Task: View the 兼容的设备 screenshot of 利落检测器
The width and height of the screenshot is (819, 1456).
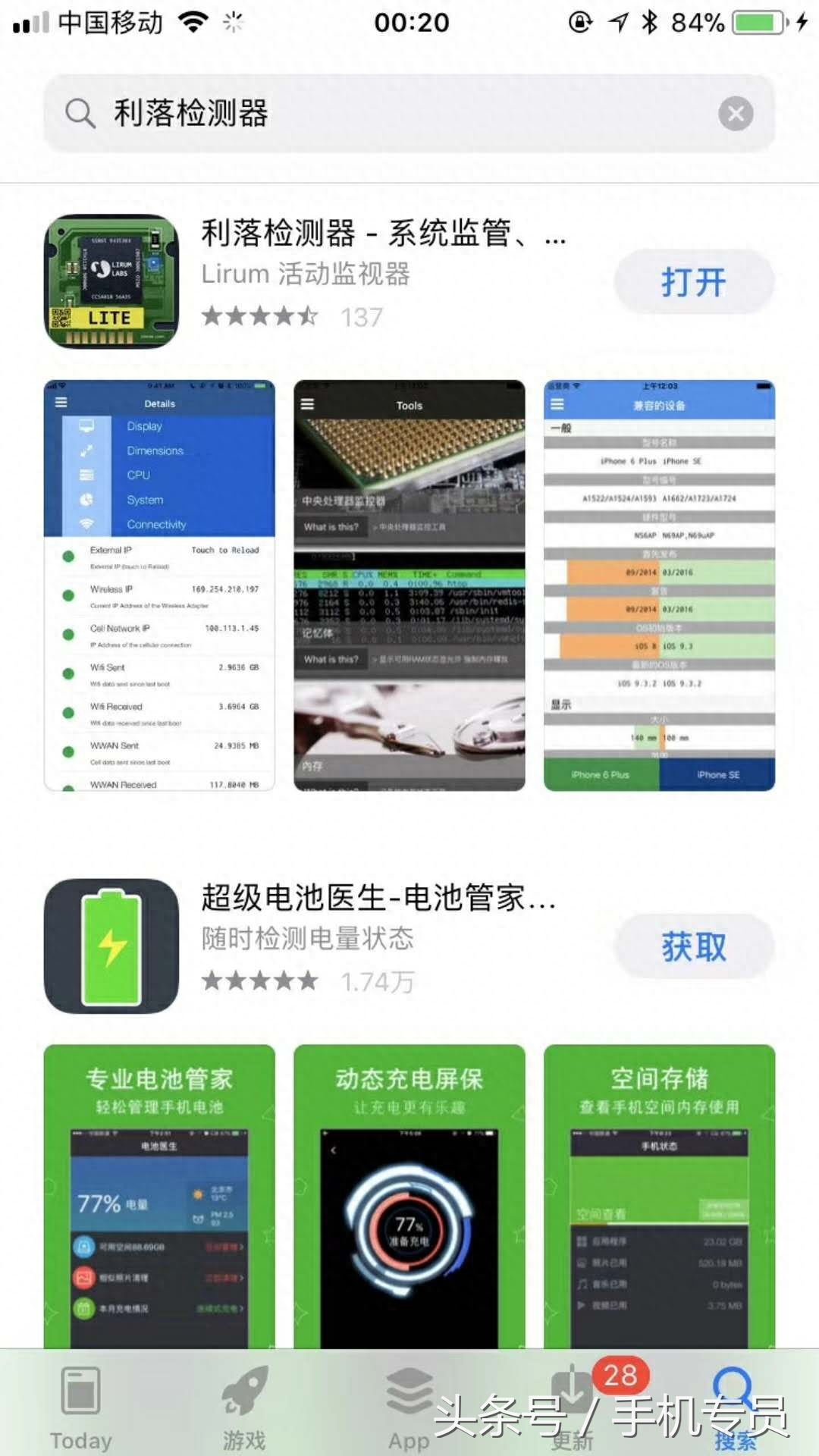Action: (659, 585)
